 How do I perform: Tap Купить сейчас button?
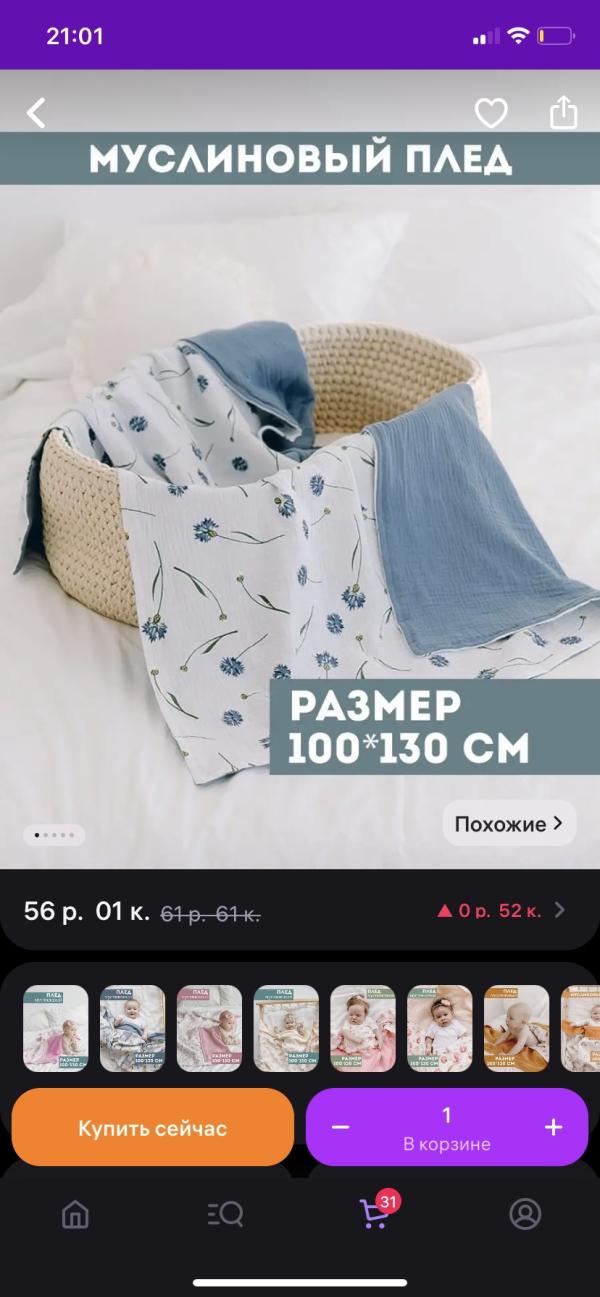click(153, 1128)
